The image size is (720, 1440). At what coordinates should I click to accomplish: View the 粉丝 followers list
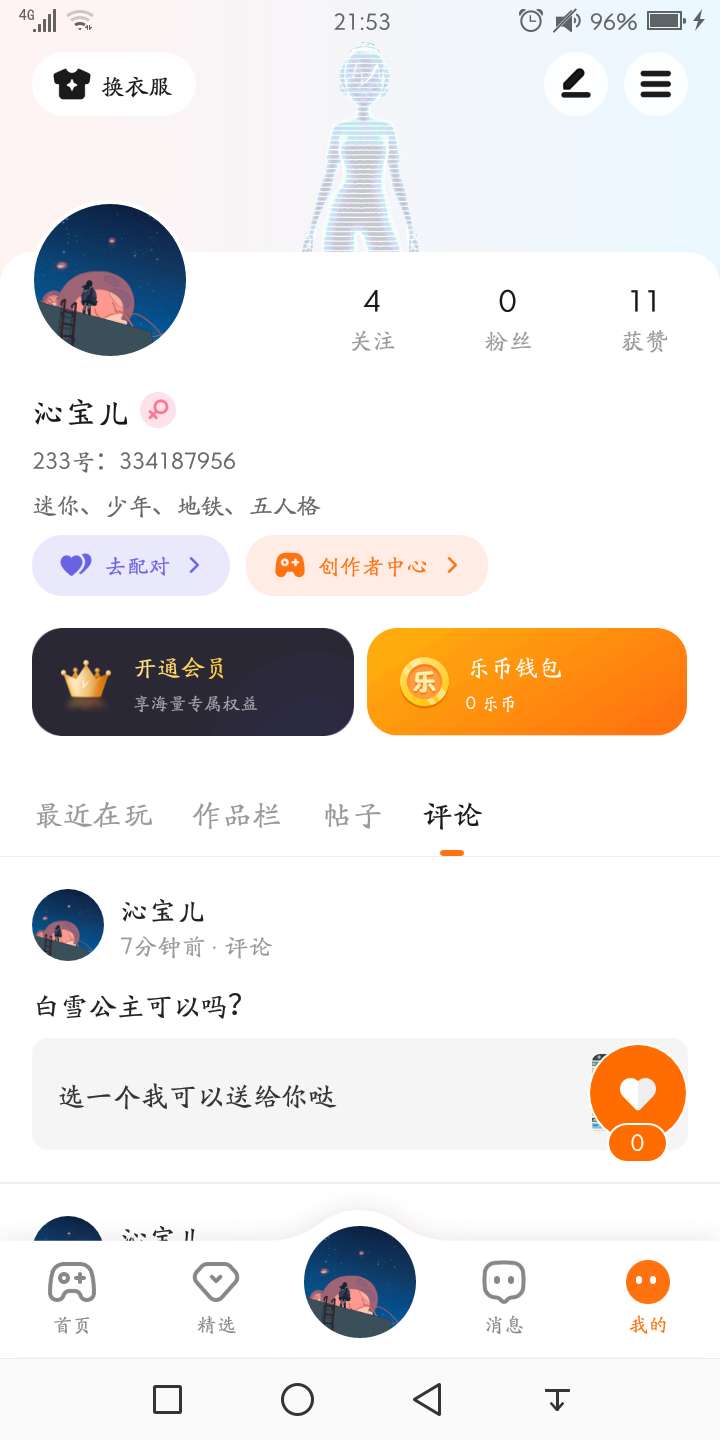coord(507,318)
